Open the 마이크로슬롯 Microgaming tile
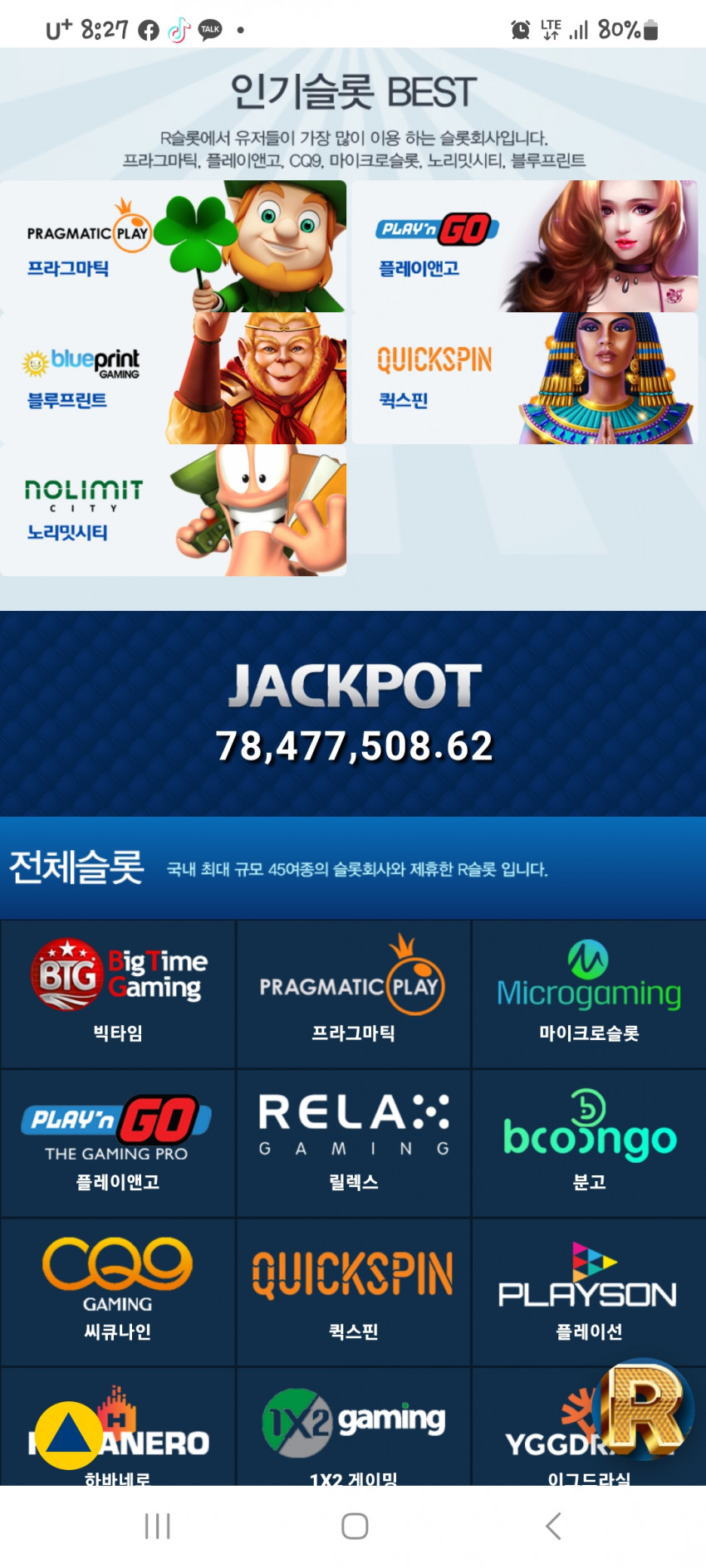Screen dimensions: 706x1568 click(x=589, y=993)
